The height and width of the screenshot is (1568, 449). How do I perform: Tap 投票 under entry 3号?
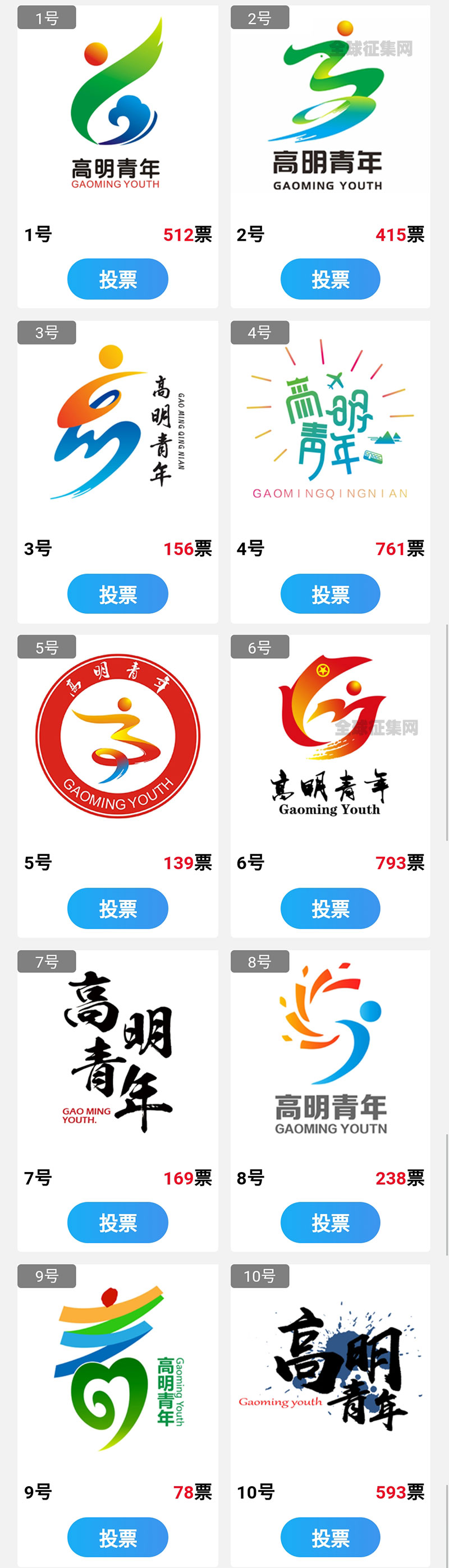coord(117,594)
